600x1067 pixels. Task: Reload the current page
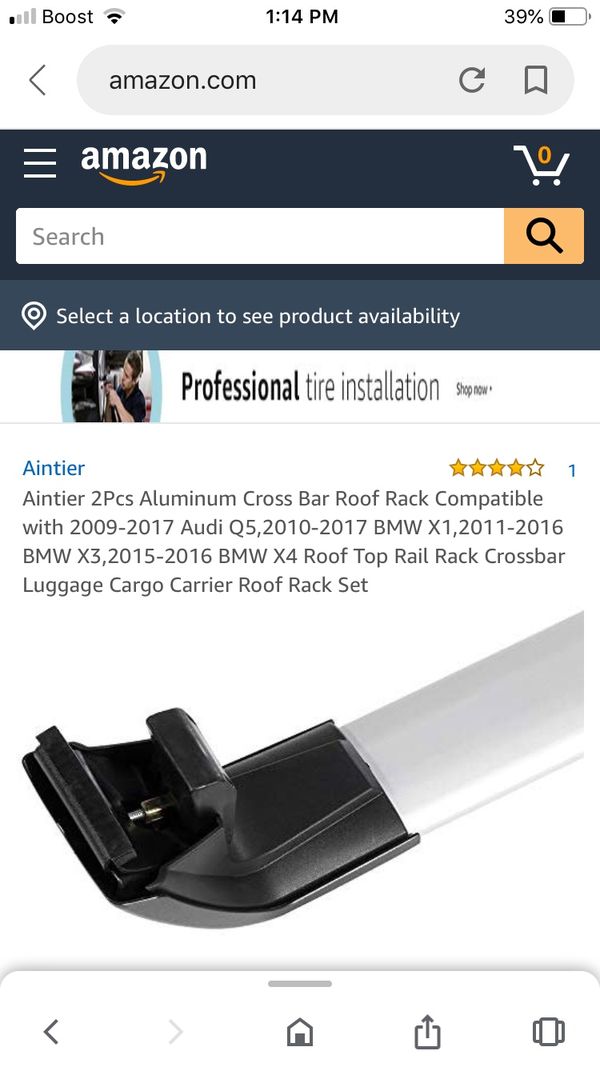point(471,80)
